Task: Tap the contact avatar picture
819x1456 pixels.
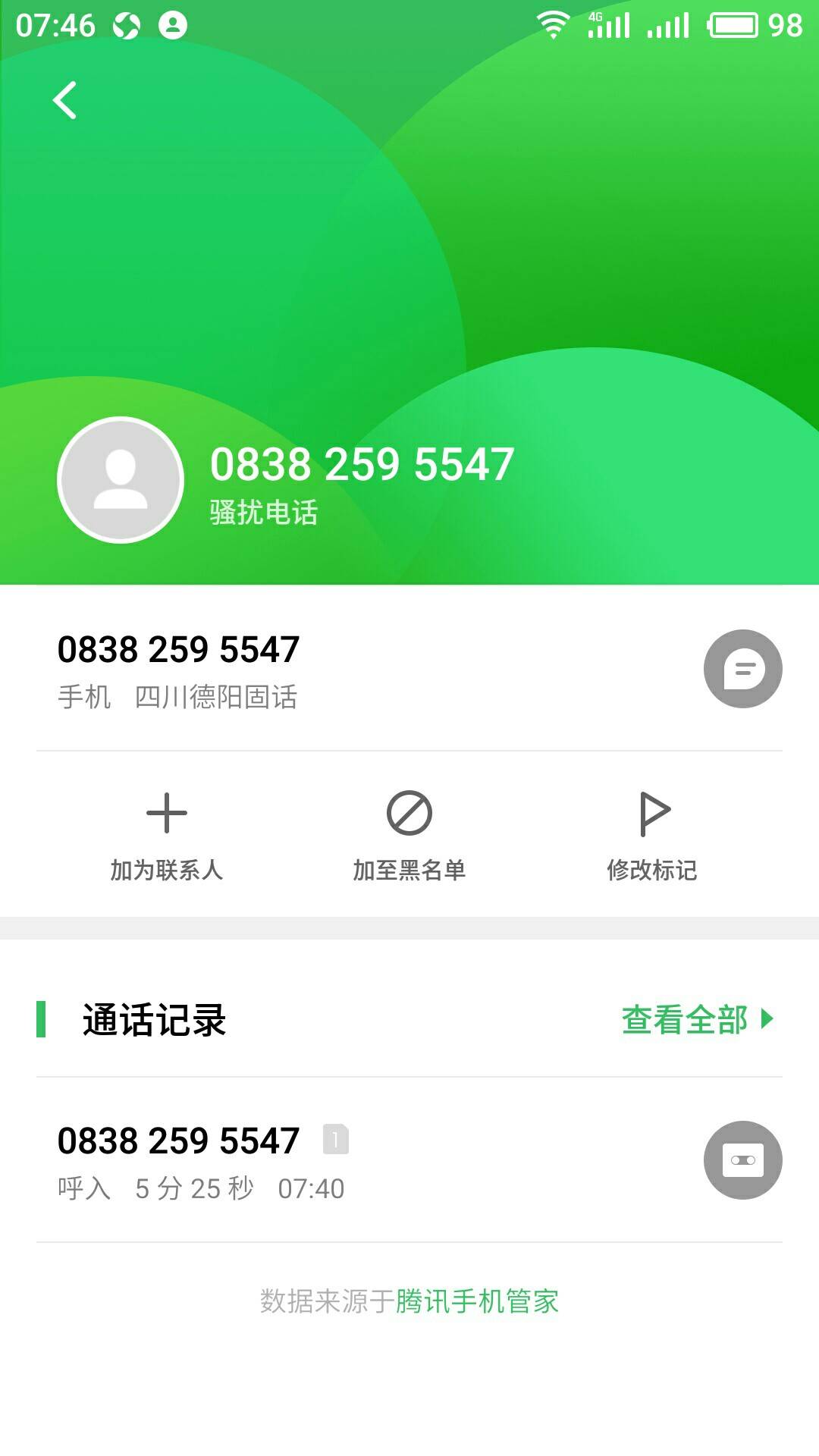Action: tap(121, 480)
